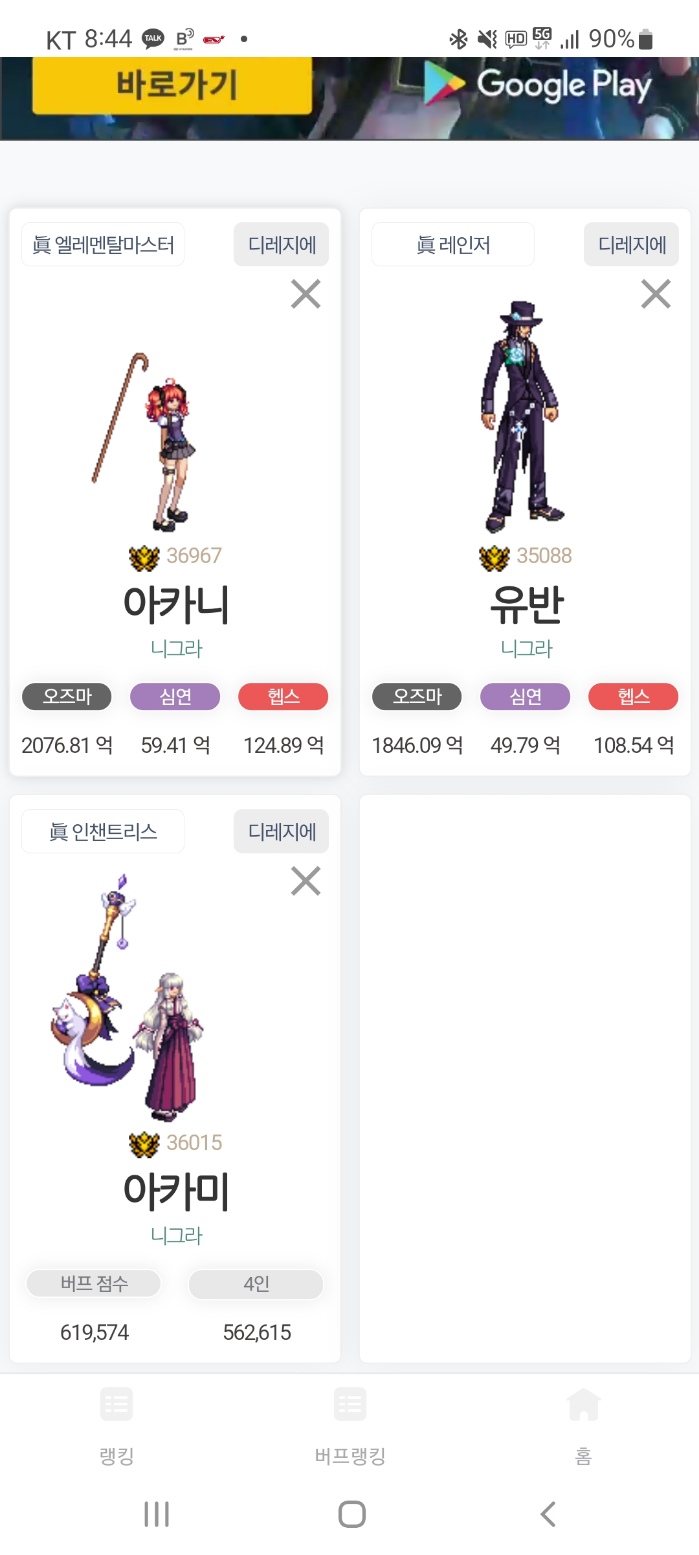Viewport: 699px width, 1555px height.
Task: Tap the 4인 chip on 아카미's card
Action: coord(256,1284)
